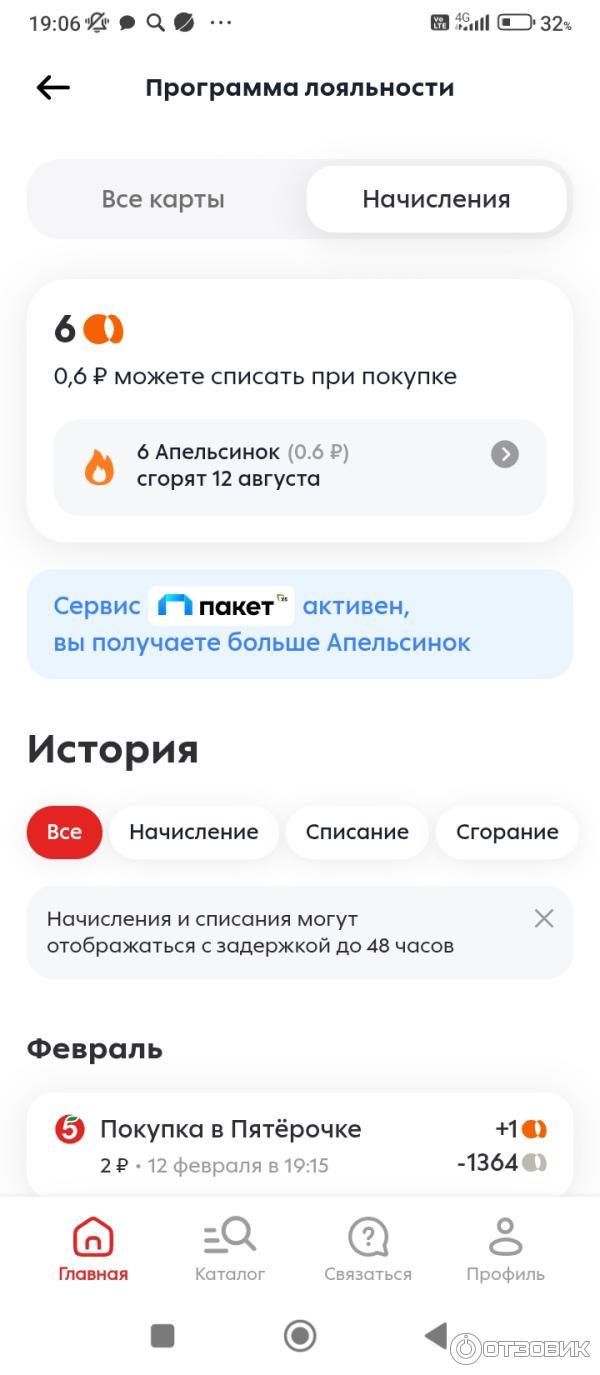Switch to the Профиль tab

(x=505, y=1249)
